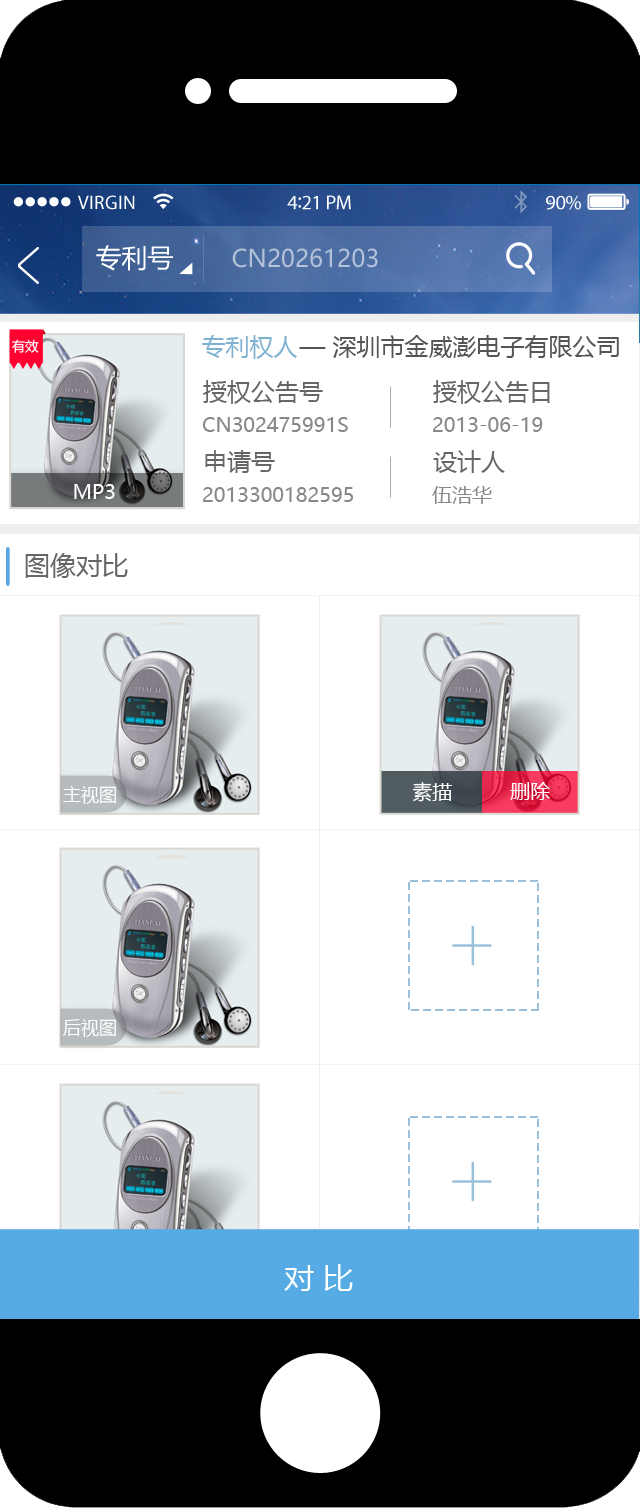Add comparison image beside 后视图
The image size is (640, 1508).
coord(473,945)
